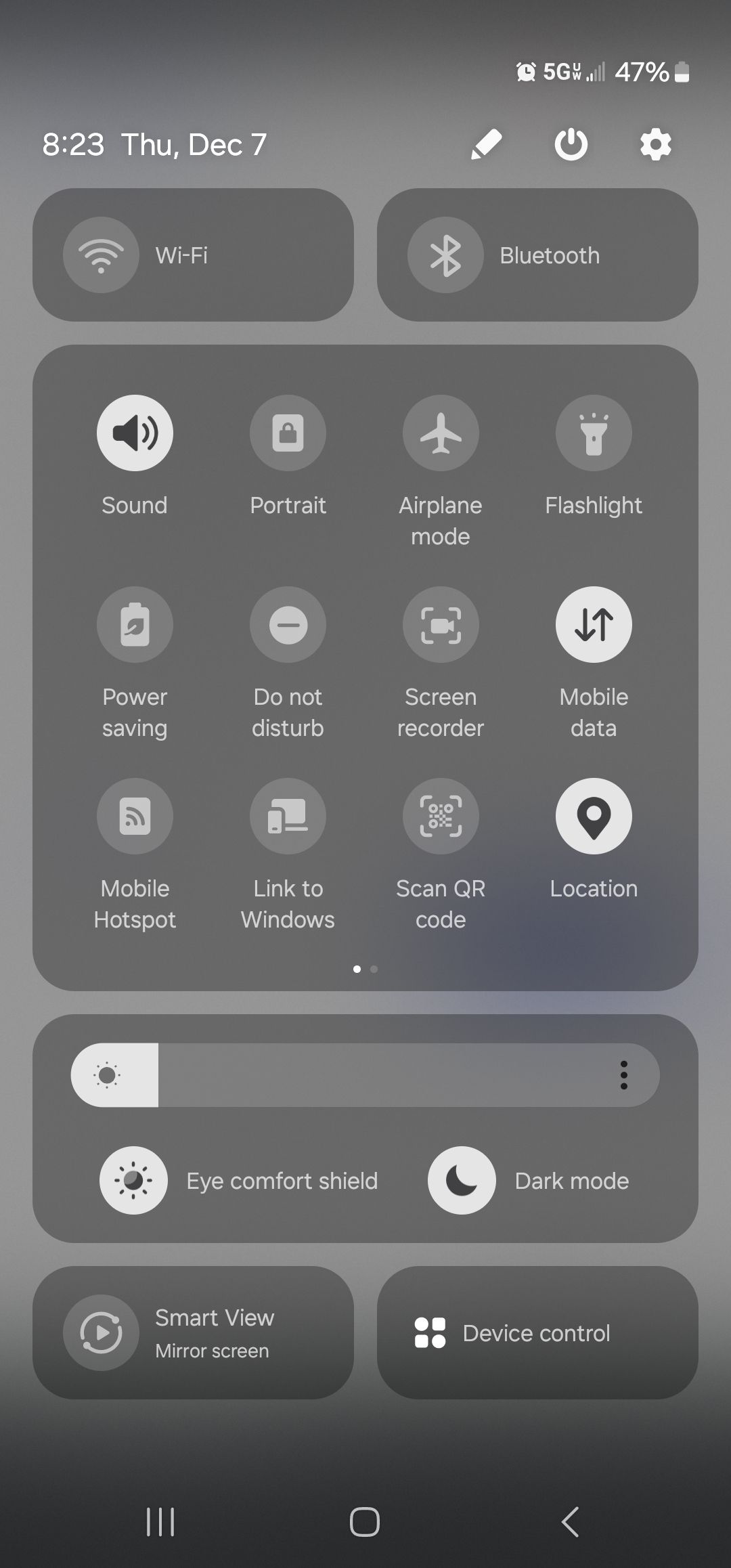Image resolution: width=731 pixels, height=1568 pixels.
Task: Turn on Do not disturb
Action: [x=288, y=624]
